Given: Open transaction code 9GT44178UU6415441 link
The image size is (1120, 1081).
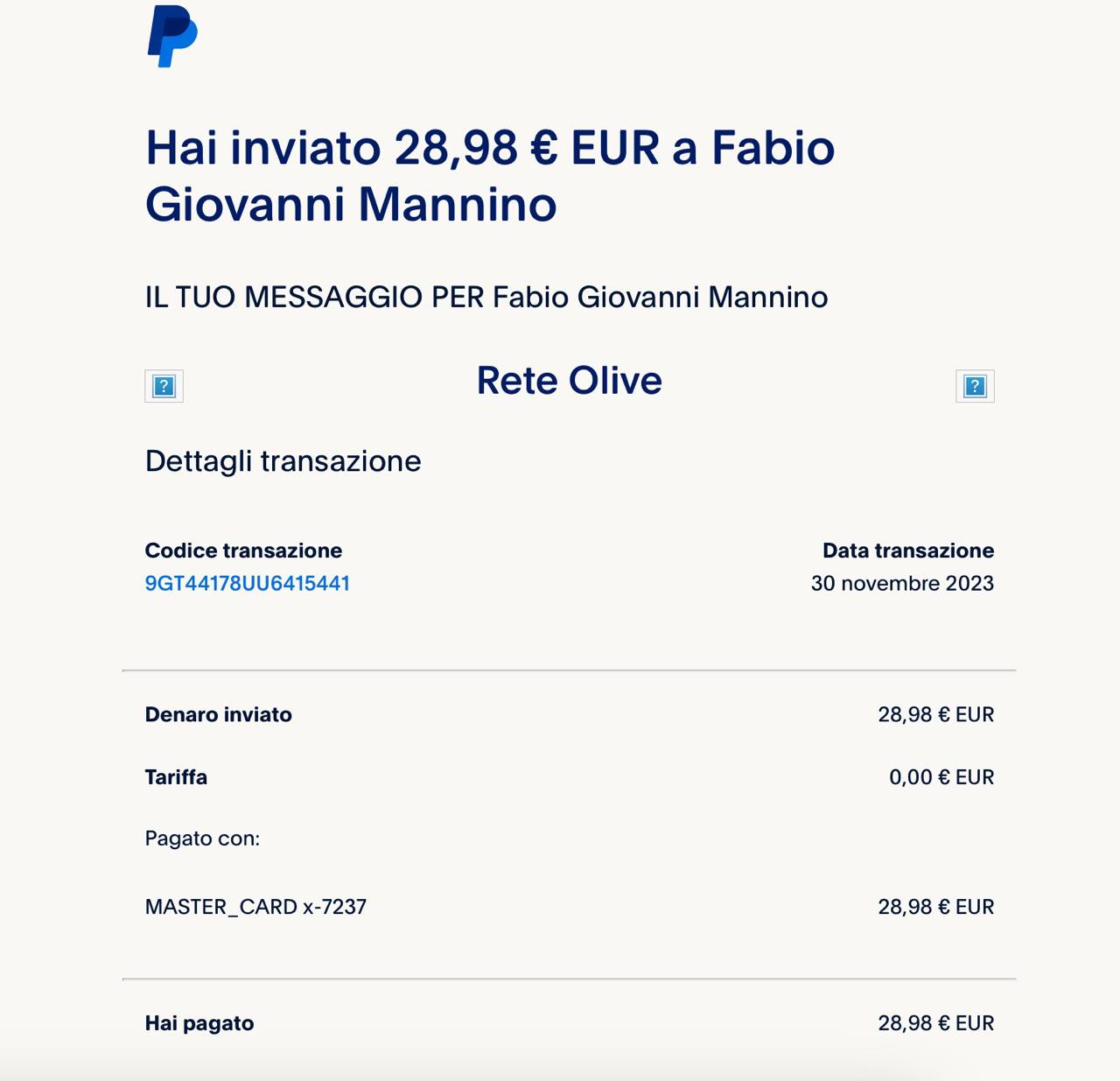Looking at the screenshot, I should (x=247, y=583).
